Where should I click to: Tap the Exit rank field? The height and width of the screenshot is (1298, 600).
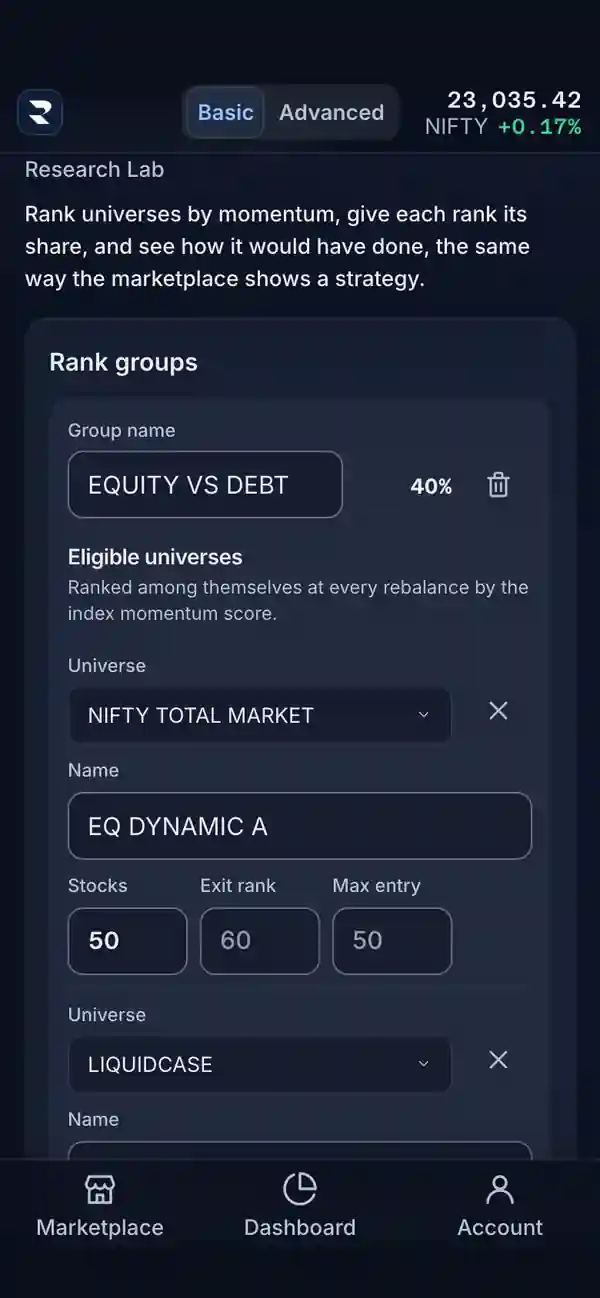click(260, 940)
